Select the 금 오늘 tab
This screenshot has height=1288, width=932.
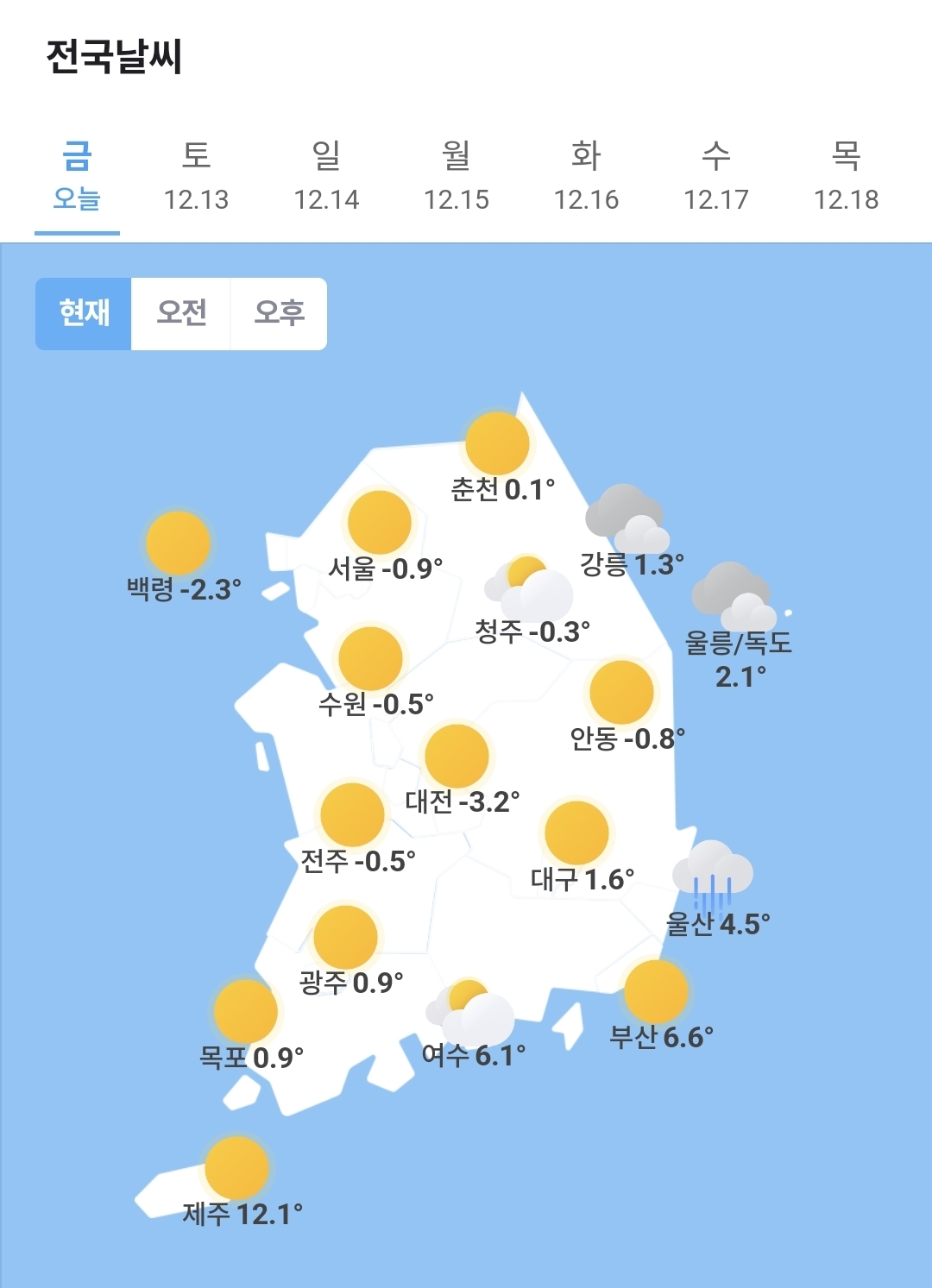click(x=77, y=179)
